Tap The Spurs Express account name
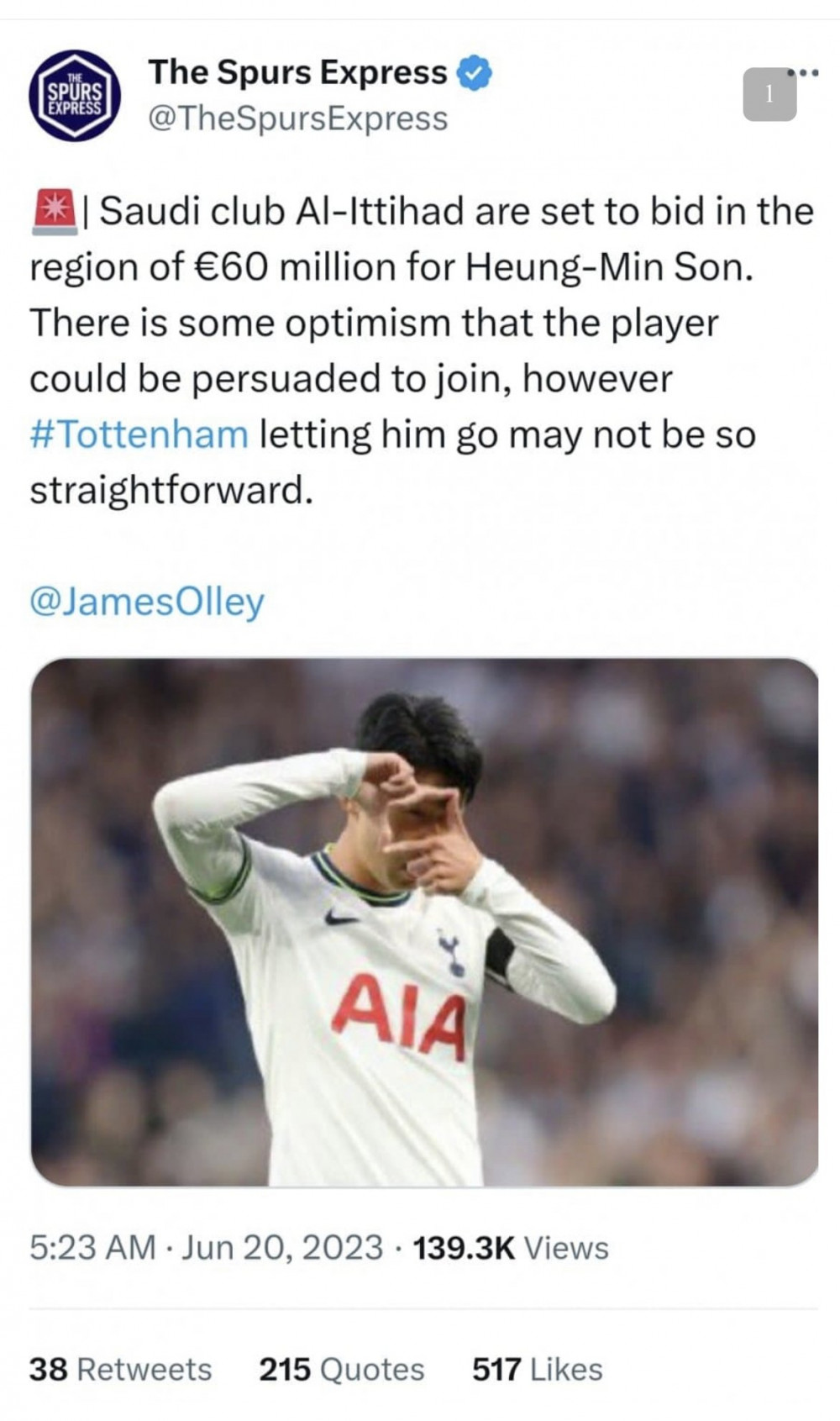The height and width of the screenshot is (1421, 840). (x=297, y=72)
